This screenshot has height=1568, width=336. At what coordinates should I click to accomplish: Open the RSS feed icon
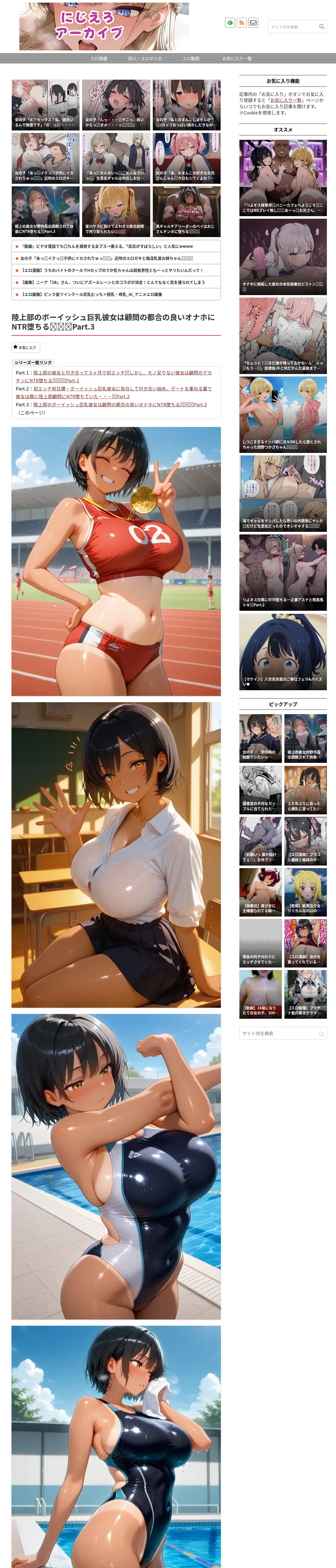tap(242, 23)
